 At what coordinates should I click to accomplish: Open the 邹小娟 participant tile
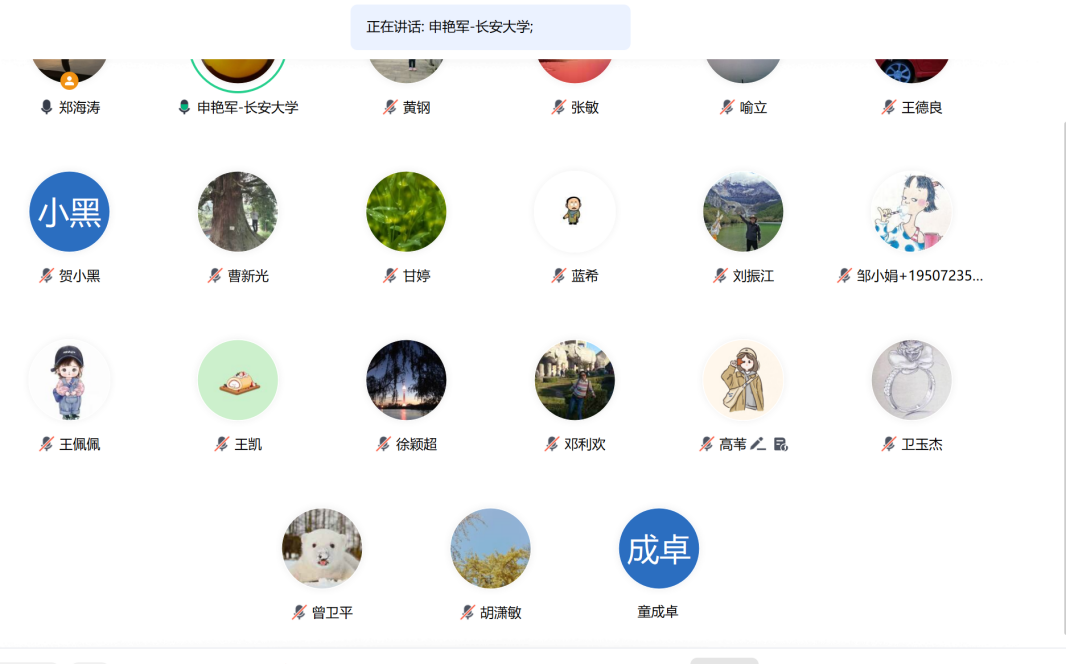click(x=911, y=212)
